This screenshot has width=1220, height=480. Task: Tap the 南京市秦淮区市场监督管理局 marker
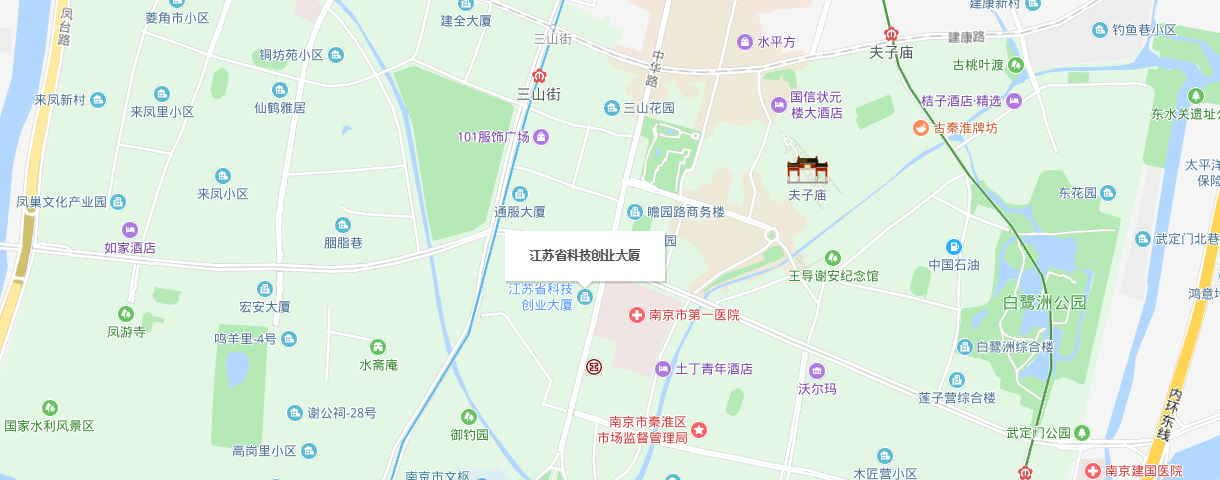point(699,429)
